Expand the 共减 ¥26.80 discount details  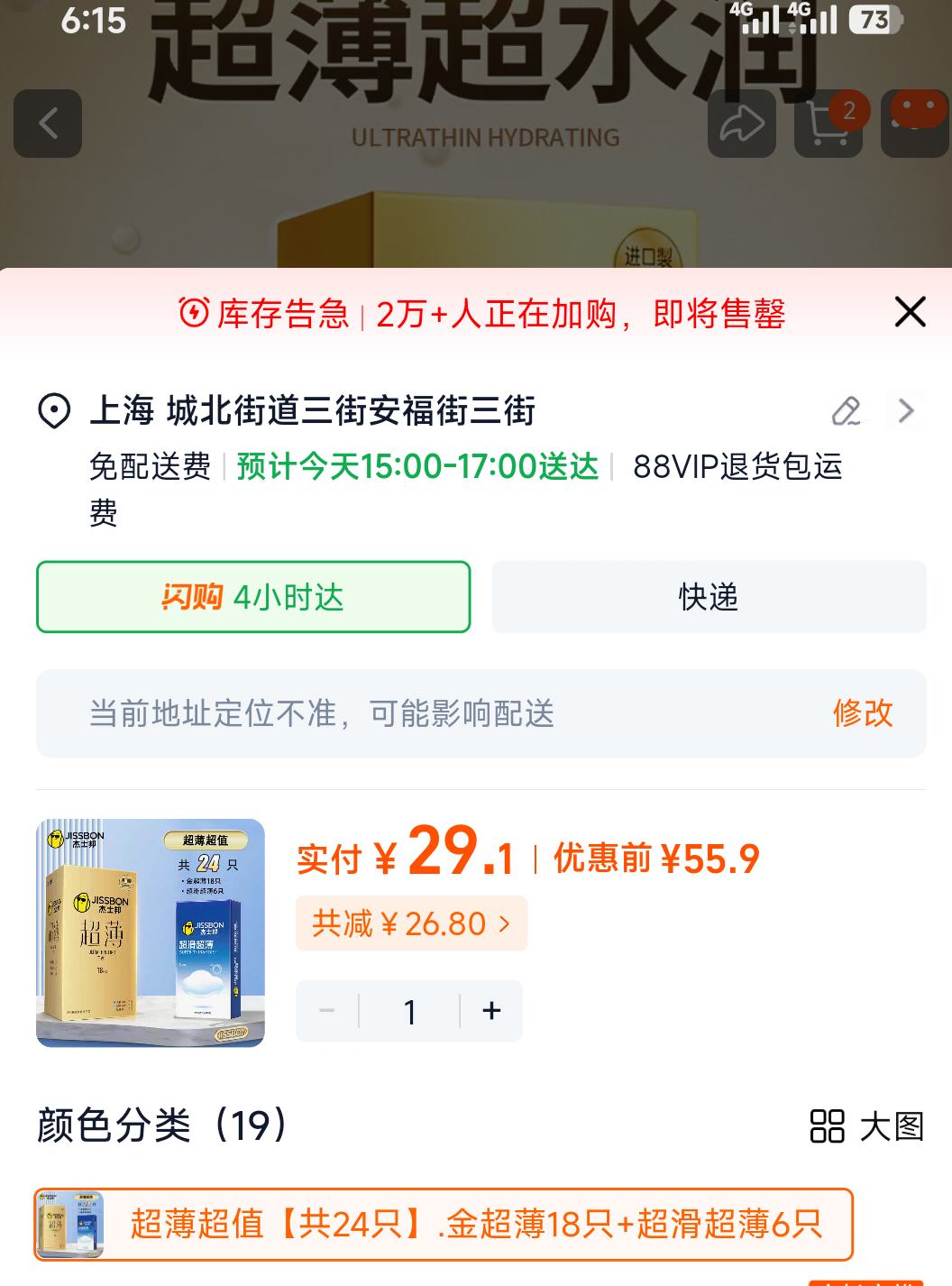tap(410, 923)
